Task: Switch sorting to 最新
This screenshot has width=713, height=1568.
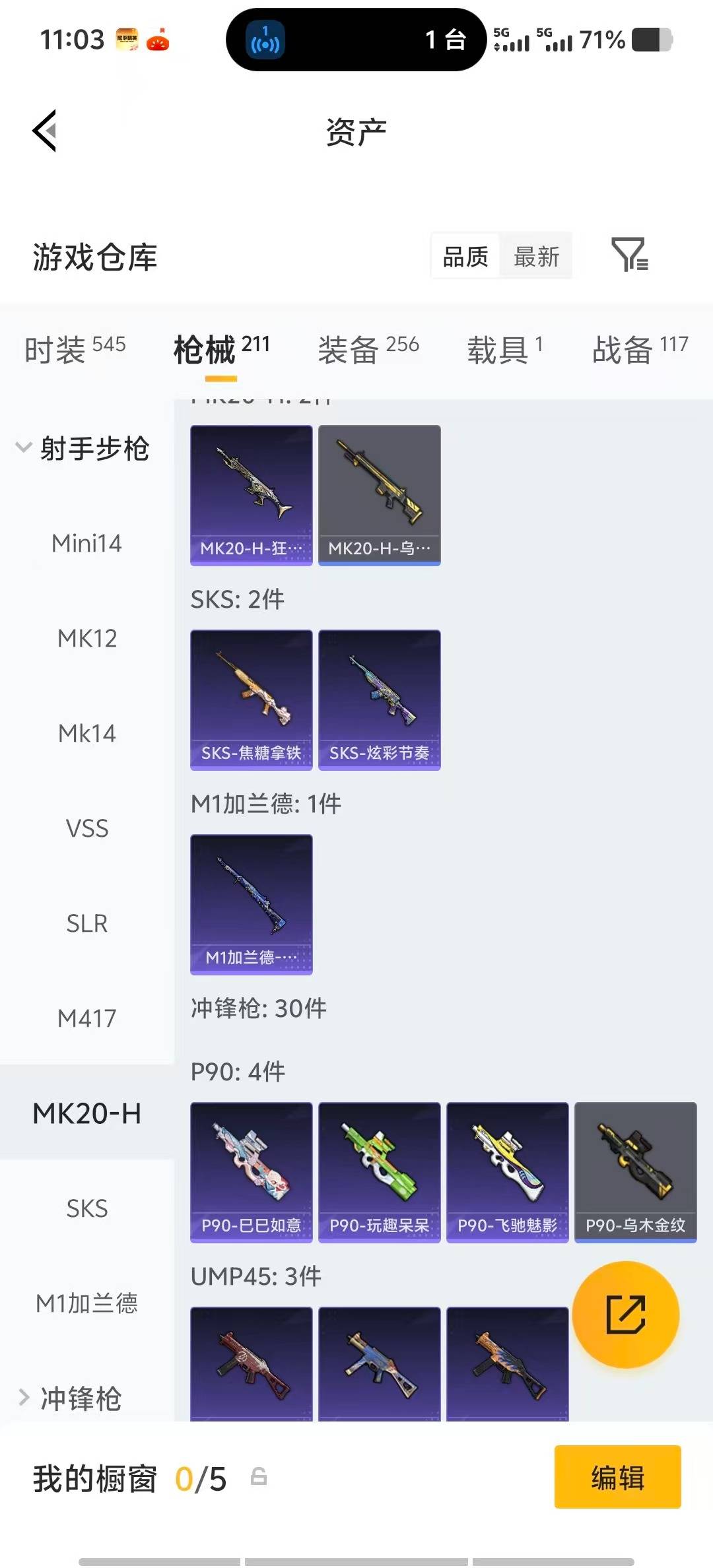Action: pos(536,256)
